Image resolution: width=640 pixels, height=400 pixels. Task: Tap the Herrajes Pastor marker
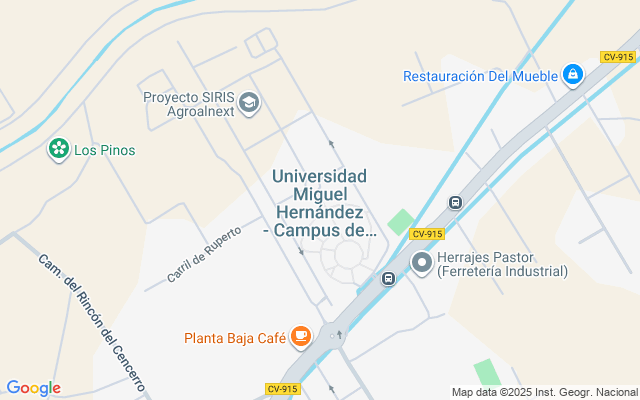coord(422,263)
